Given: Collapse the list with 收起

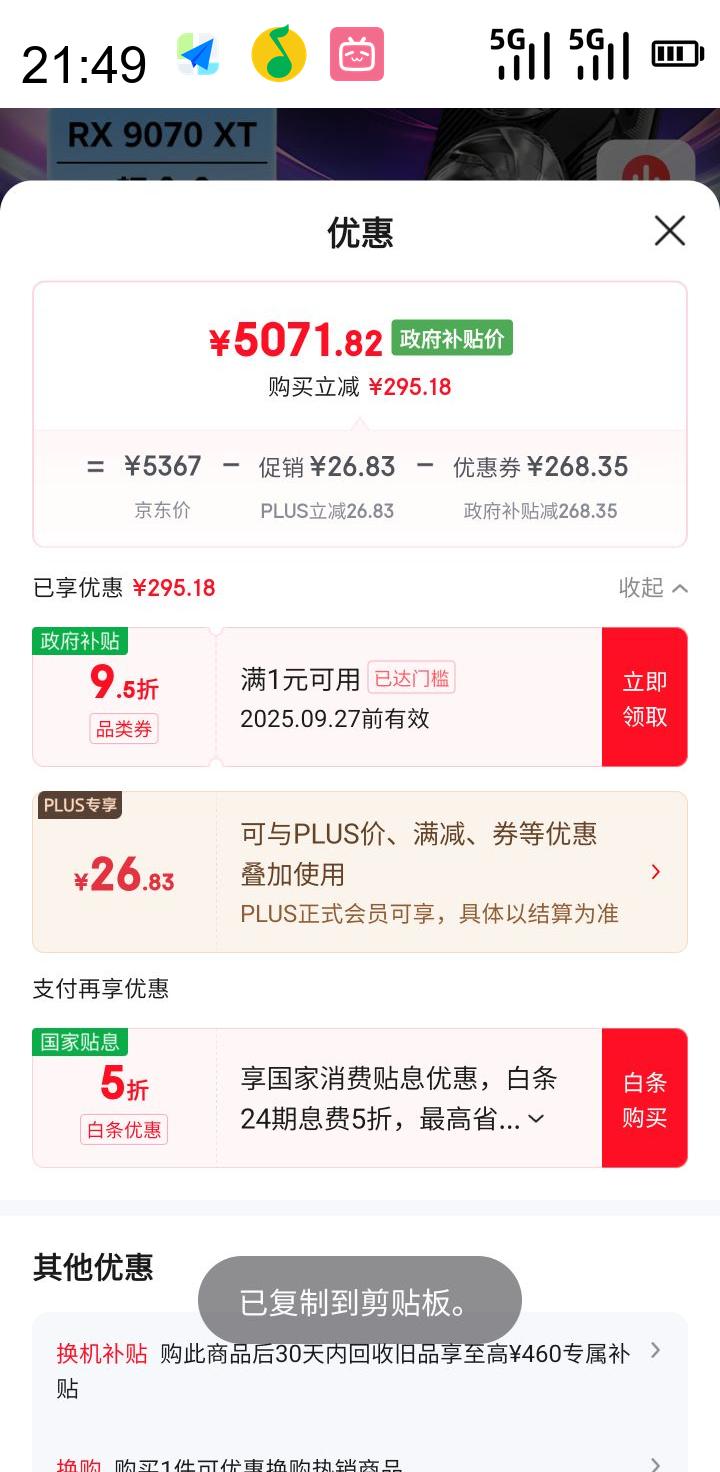Looking at the screenshot, I should (x=653, y=588).
